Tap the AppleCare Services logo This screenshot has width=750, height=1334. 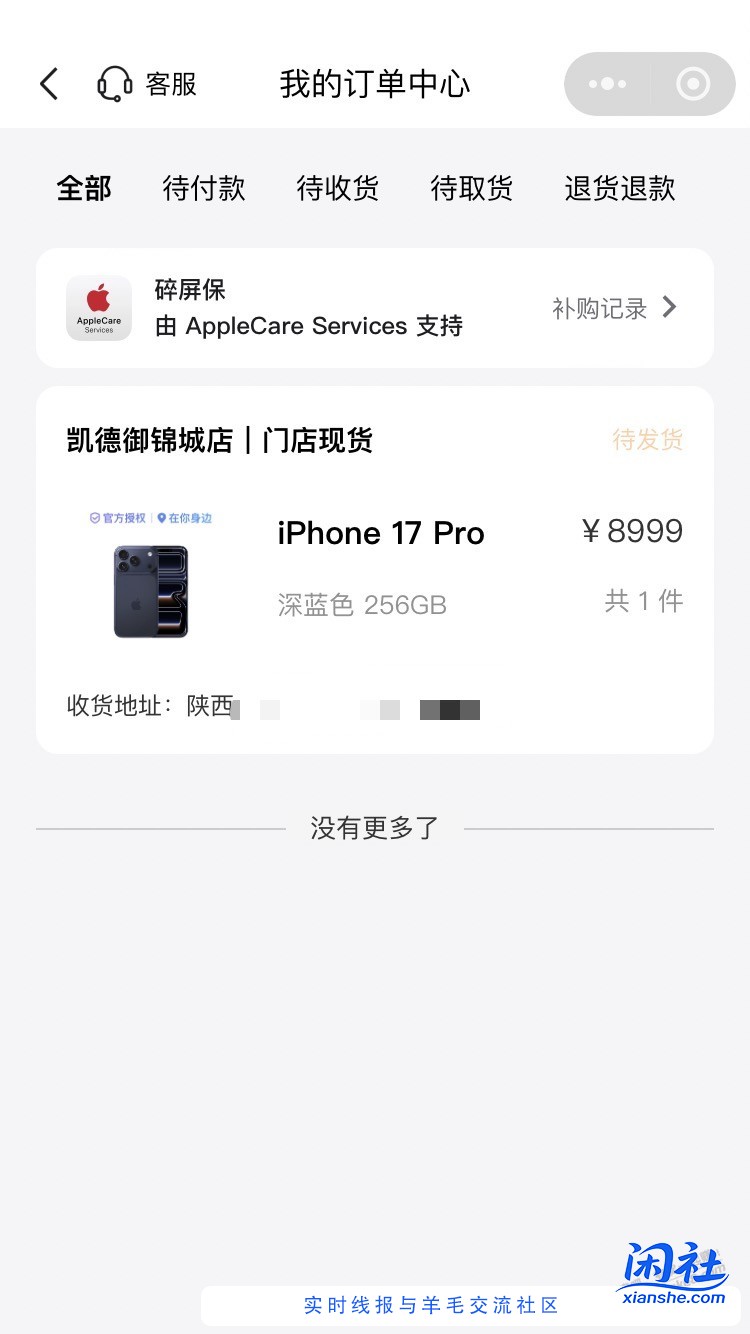pyautogui.click(x=99, y=307)
